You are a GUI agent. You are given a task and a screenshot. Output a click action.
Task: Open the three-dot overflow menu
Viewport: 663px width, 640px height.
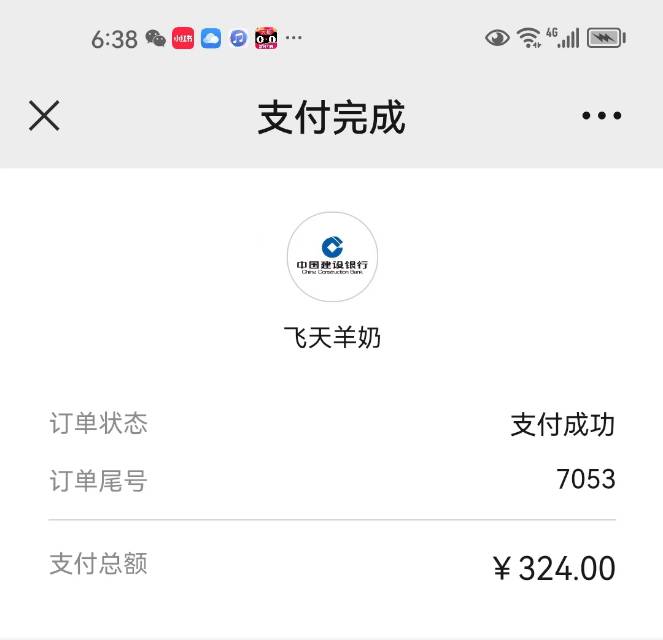[601, 116]
